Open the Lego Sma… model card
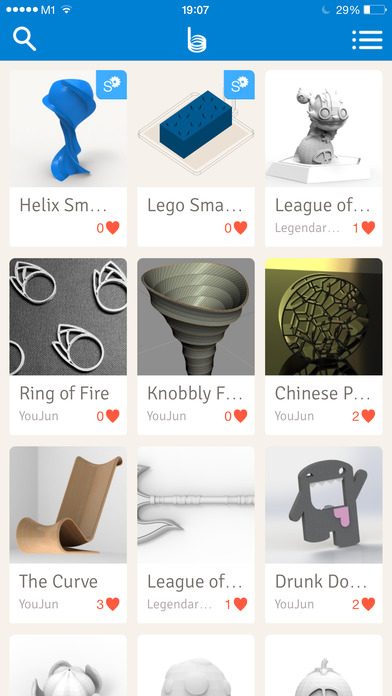This screenshot has width=392, height=696. (x=196, y=158)
